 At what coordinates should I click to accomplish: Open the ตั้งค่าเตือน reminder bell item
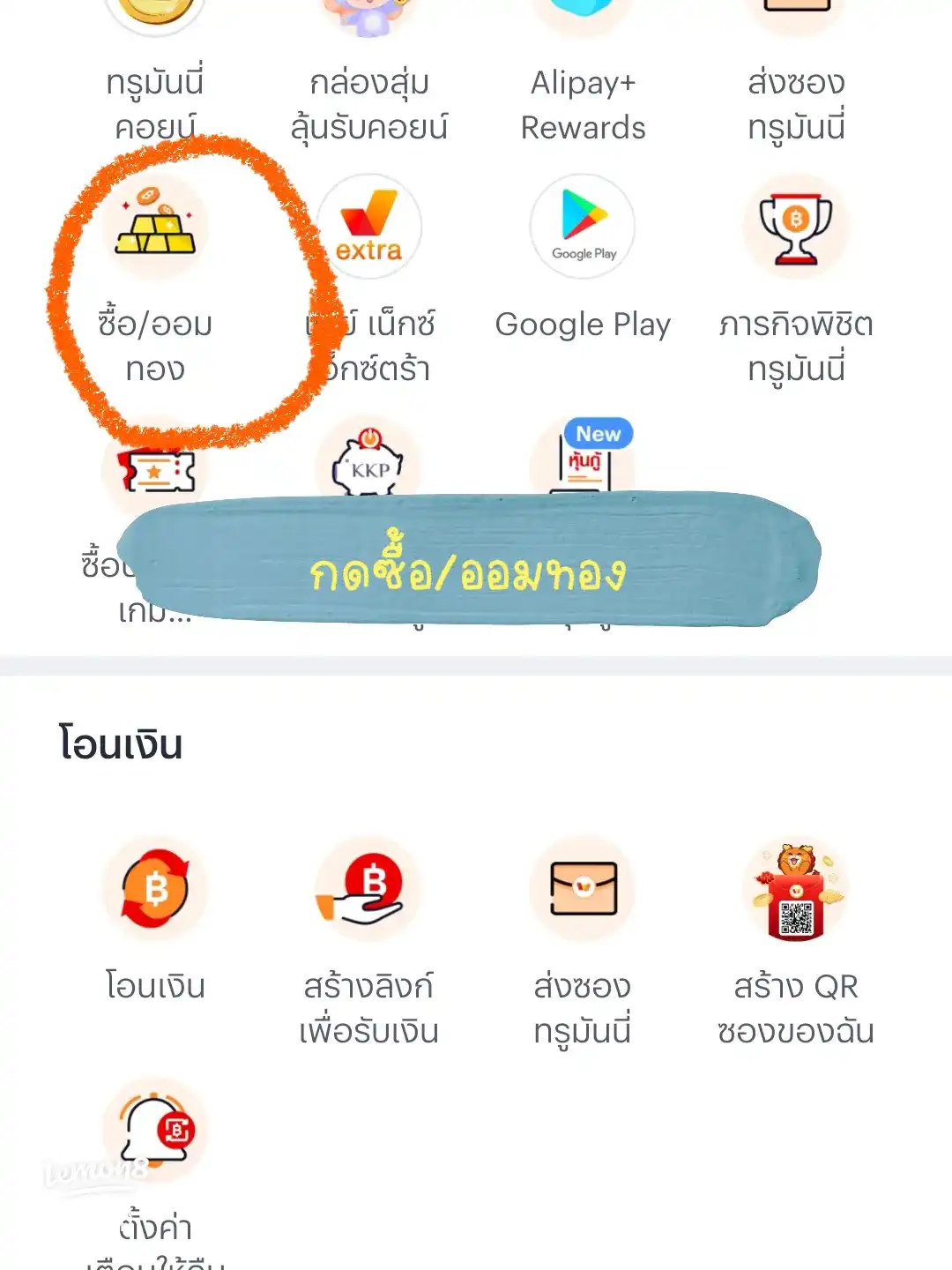155,1131
